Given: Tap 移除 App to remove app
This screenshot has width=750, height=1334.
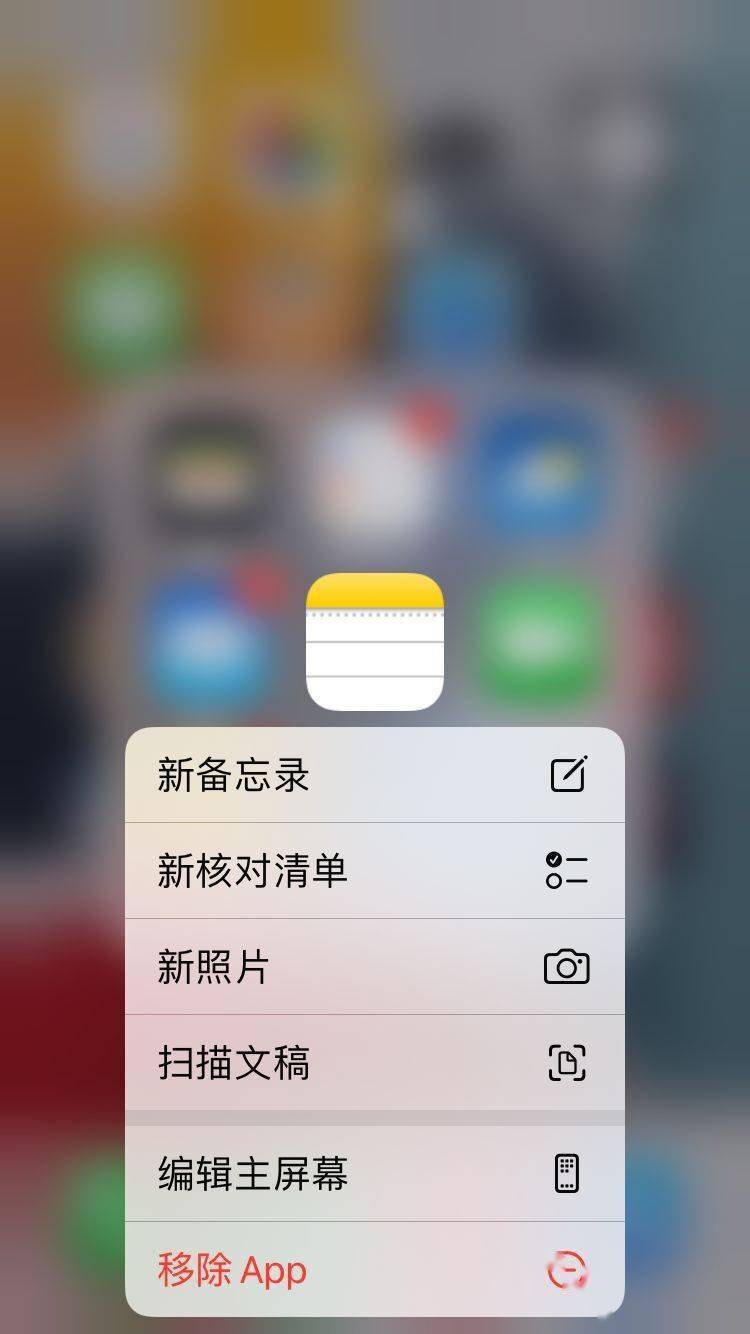Looking at the screenshot, I should tap(375, 1270).
